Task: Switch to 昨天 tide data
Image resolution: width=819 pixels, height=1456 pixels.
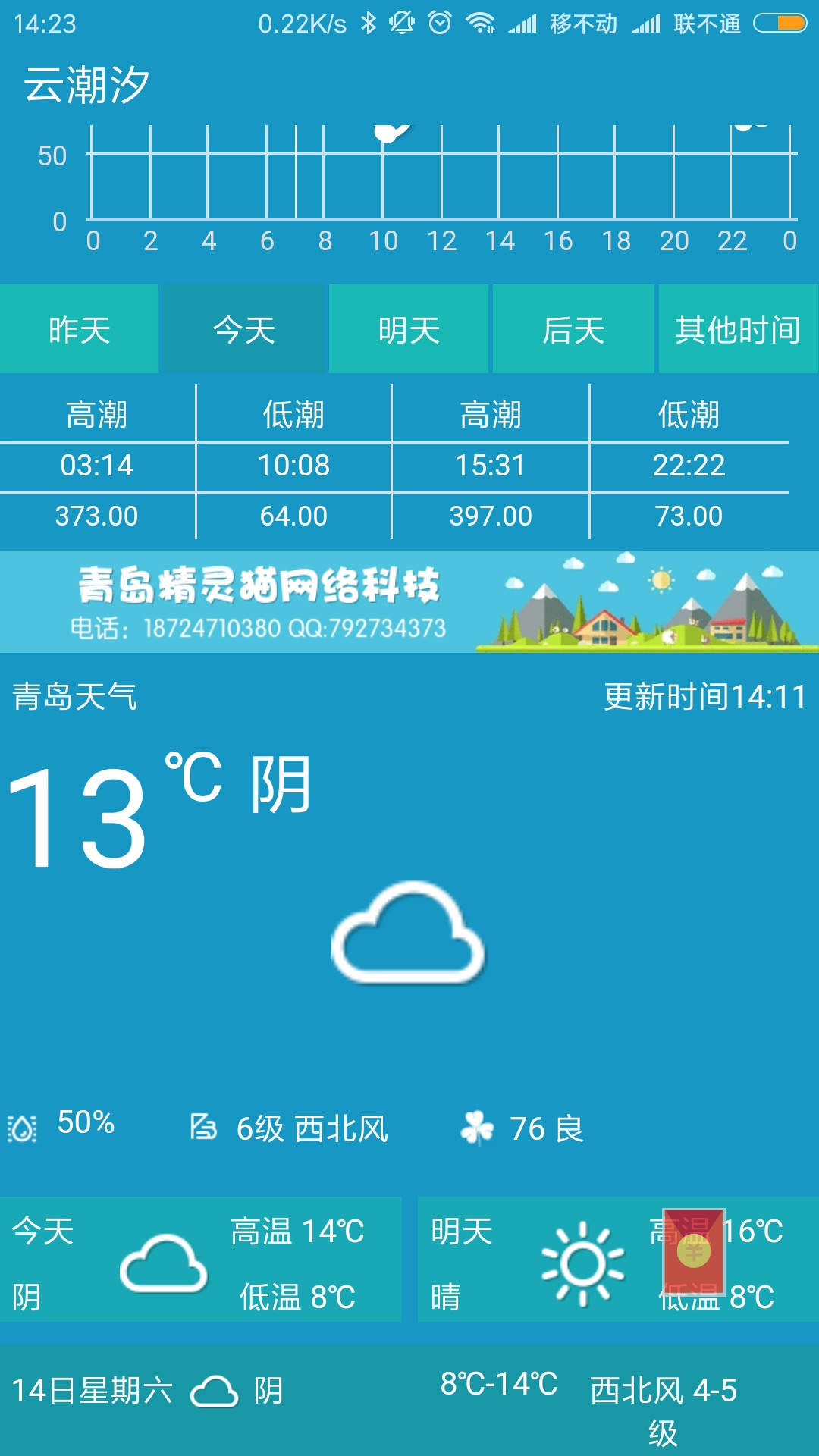Action: (79, 329)
